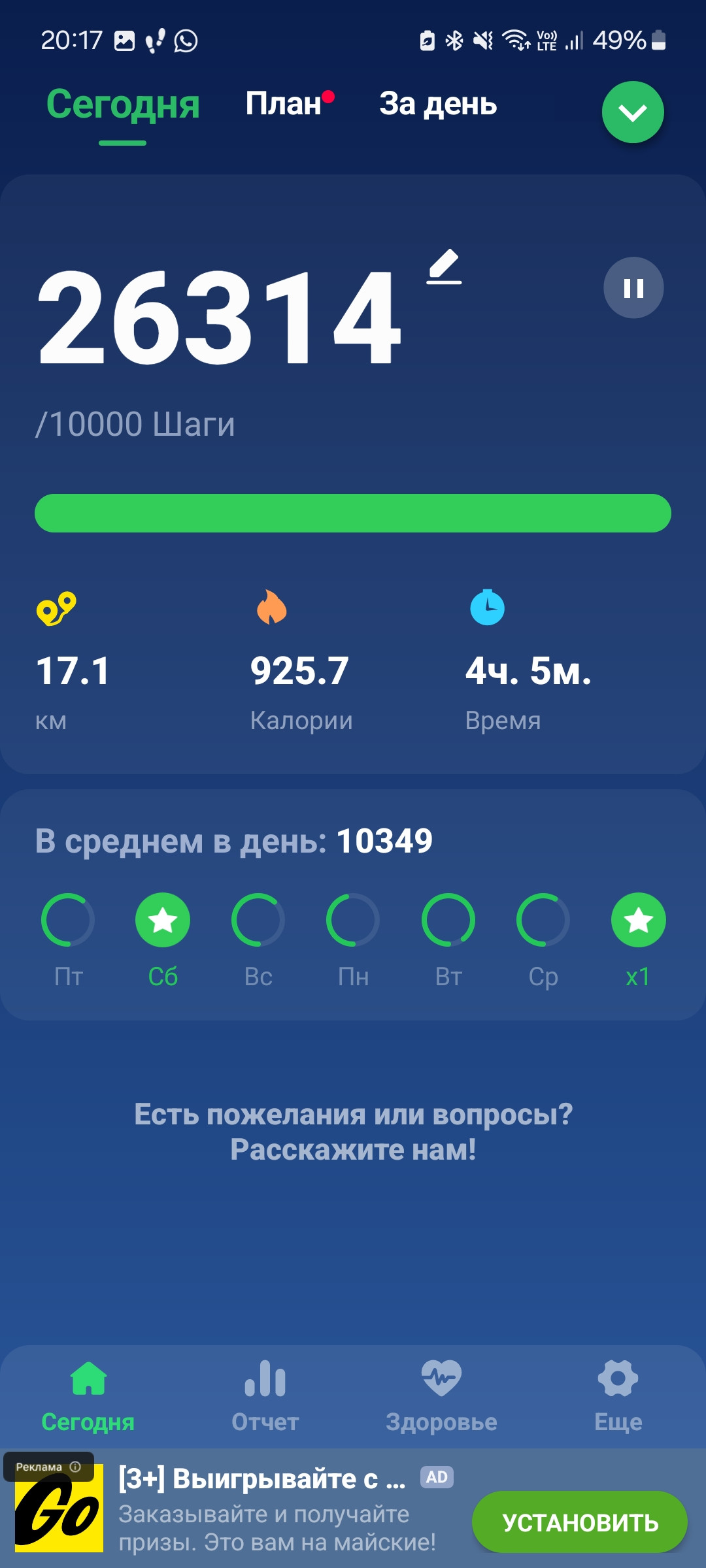Viewport: 706px width, 1568px height.
Task: Open the Отчет section
Action: 265,1396
